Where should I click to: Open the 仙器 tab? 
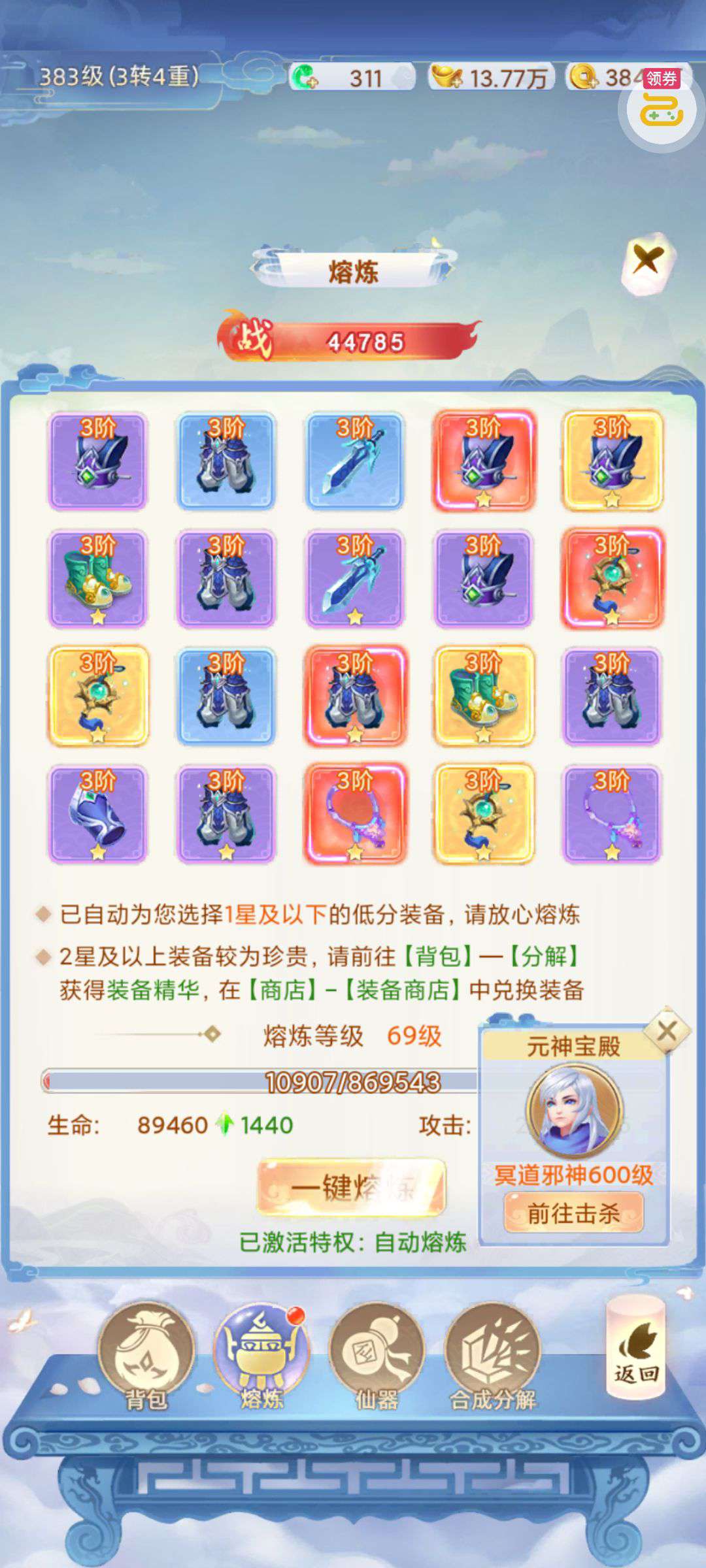click(x=377, y=1357)
